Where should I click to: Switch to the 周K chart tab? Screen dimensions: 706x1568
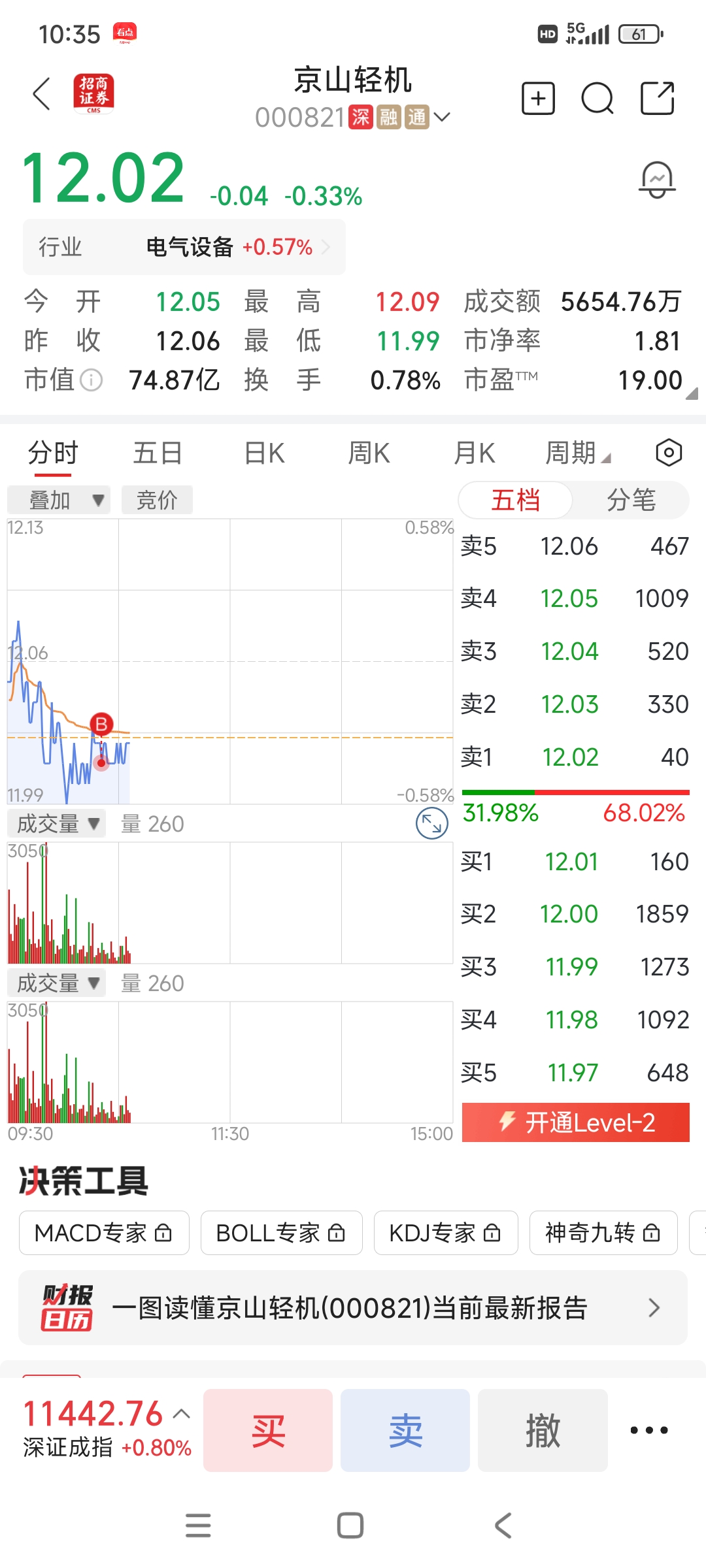[369, 453]
